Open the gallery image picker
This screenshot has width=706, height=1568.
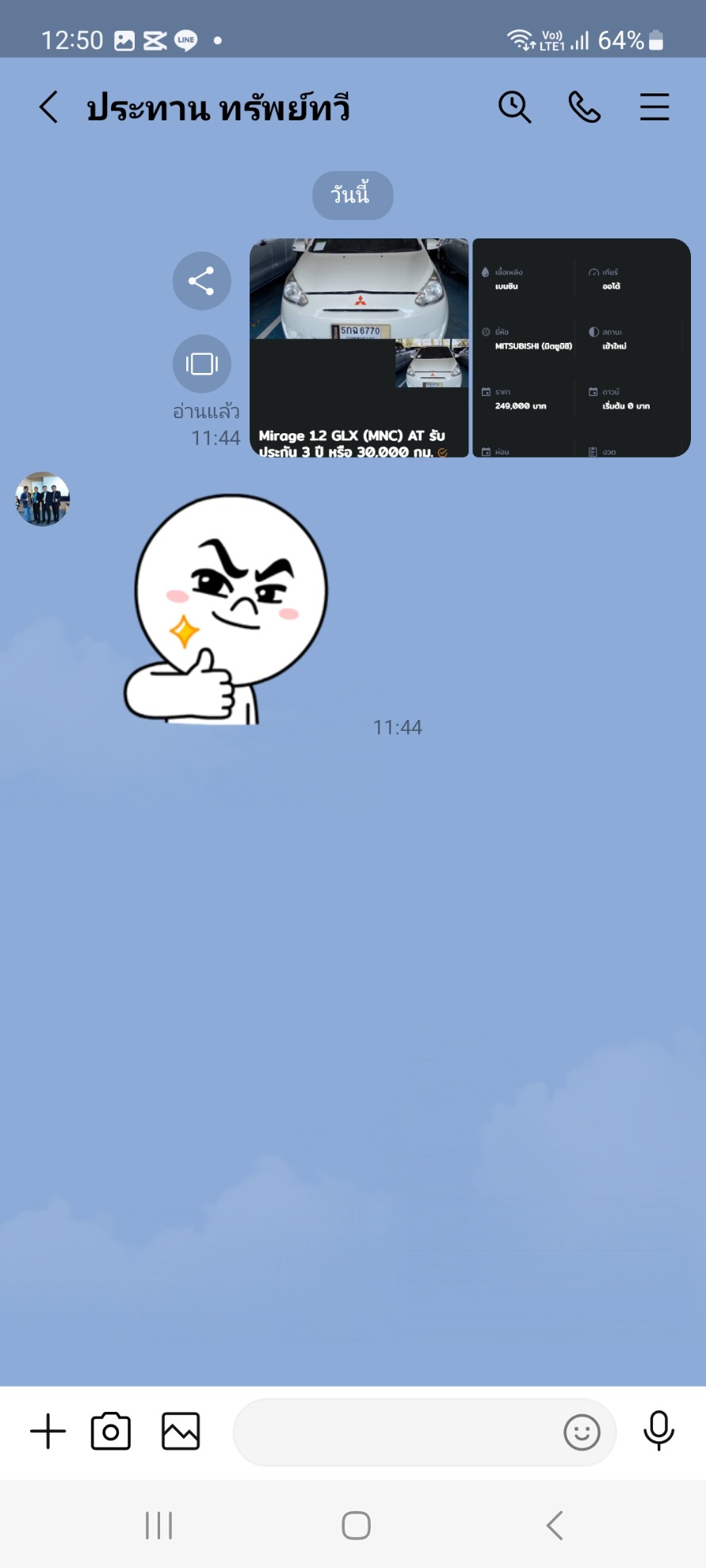tap(181, 1431)
